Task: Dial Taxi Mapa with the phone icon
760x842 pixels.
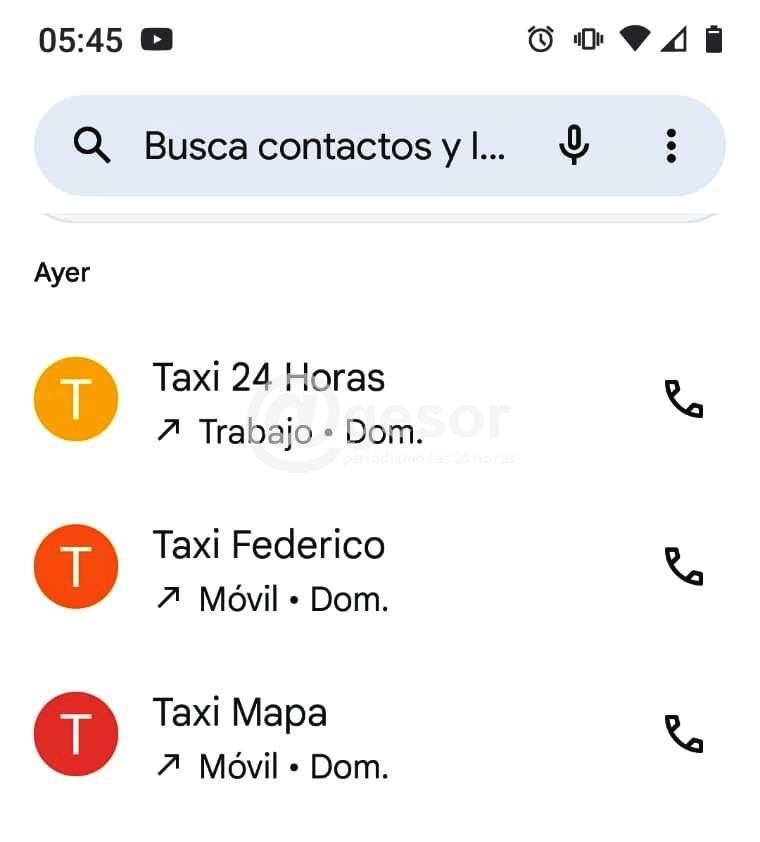Action: point(684,734)
